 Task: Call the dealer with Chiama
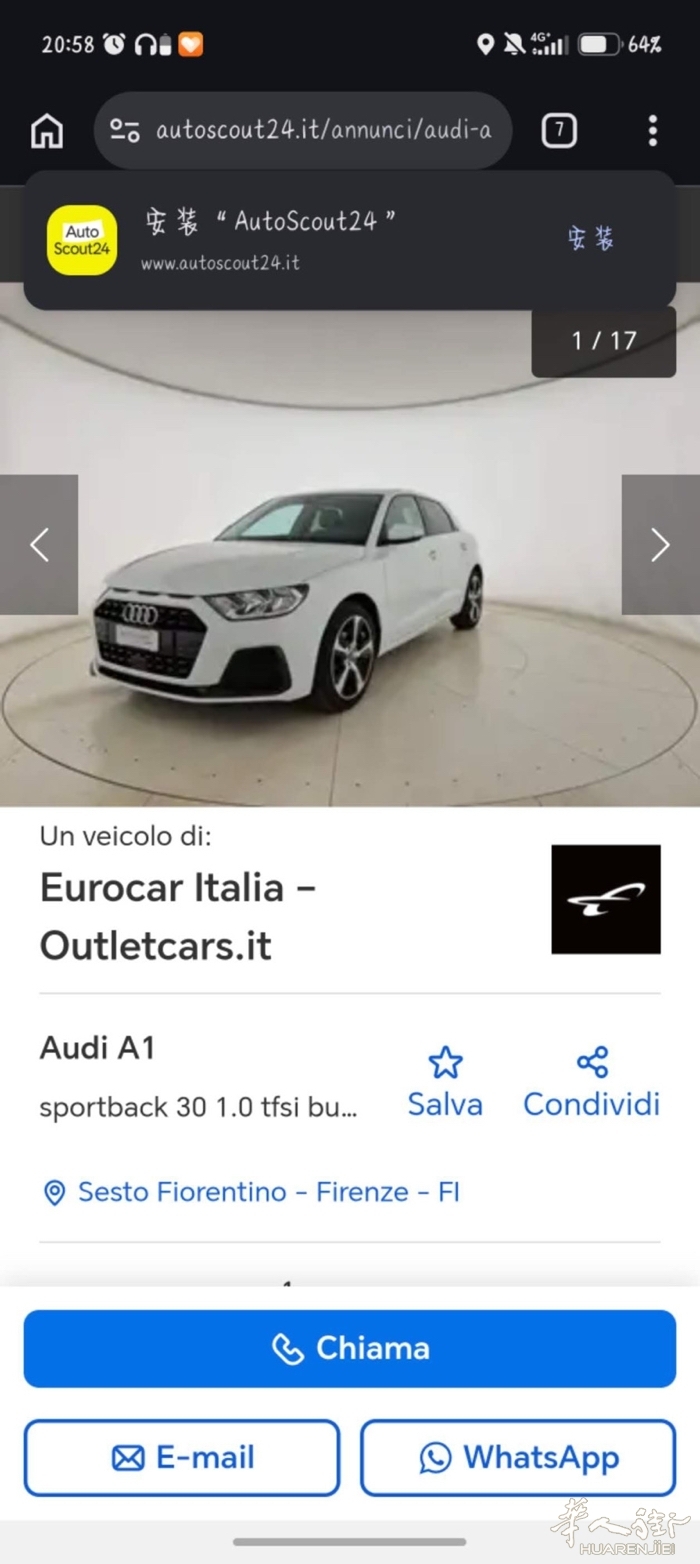click(350, 1348)
